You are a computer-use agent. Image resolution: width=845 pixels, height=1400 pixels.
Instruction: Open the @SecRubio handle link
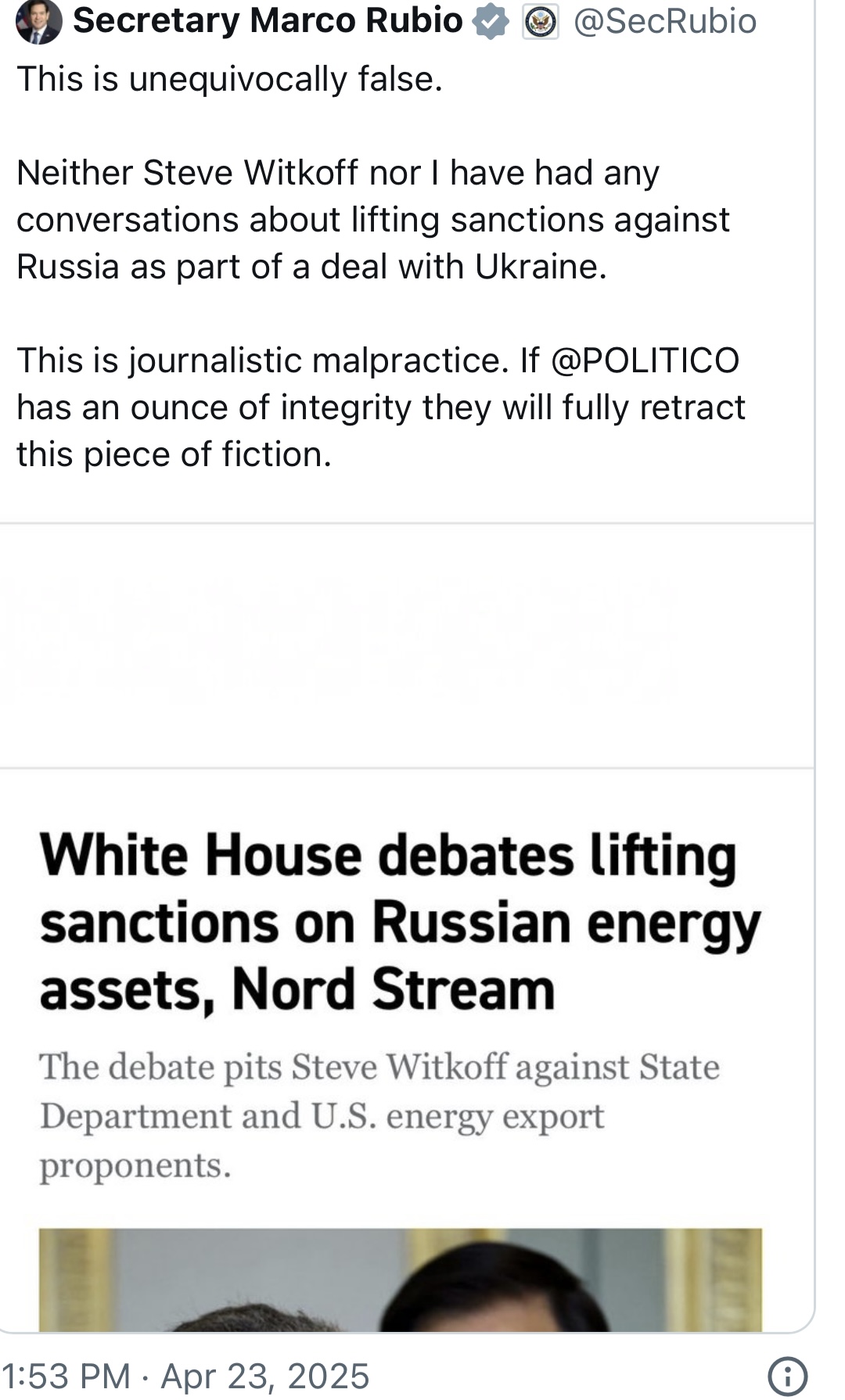pos(665,22)
